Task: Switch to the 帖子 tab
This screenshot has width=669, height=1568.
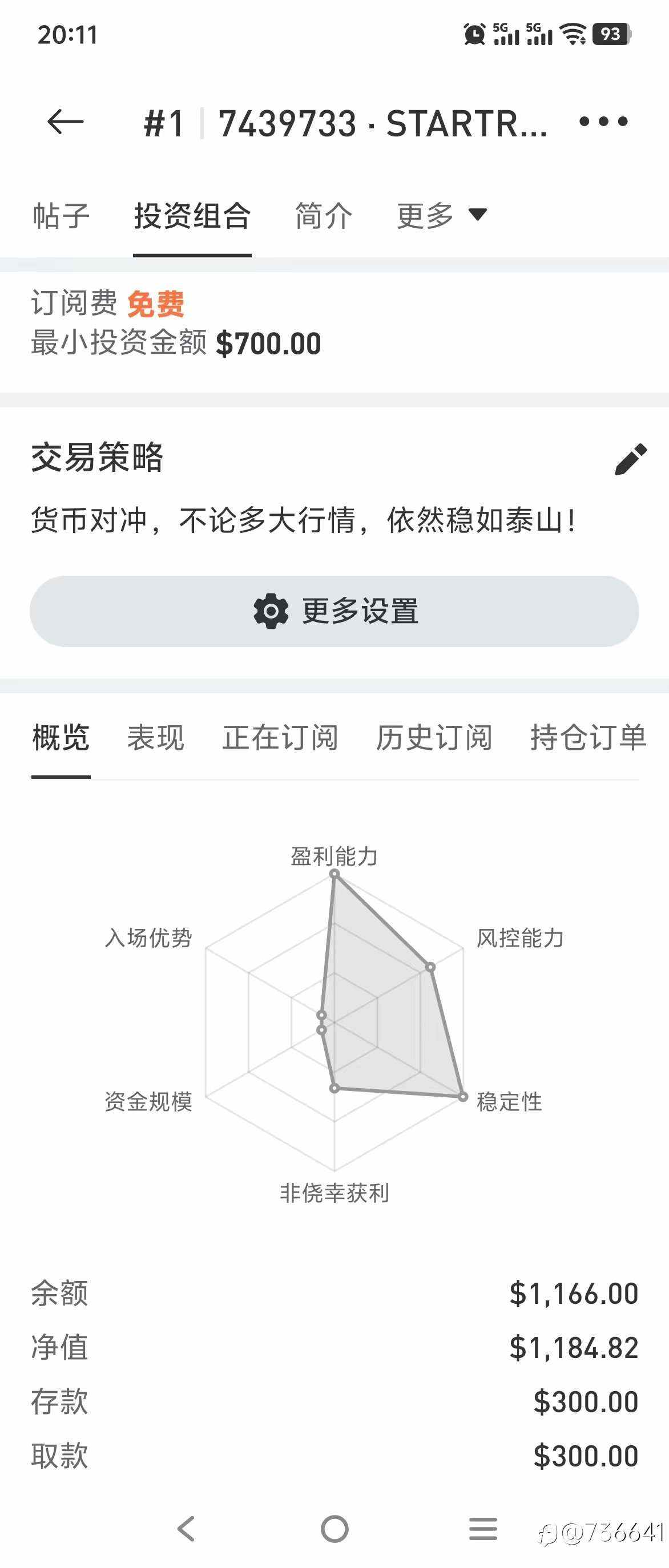Action: (61, 216)
